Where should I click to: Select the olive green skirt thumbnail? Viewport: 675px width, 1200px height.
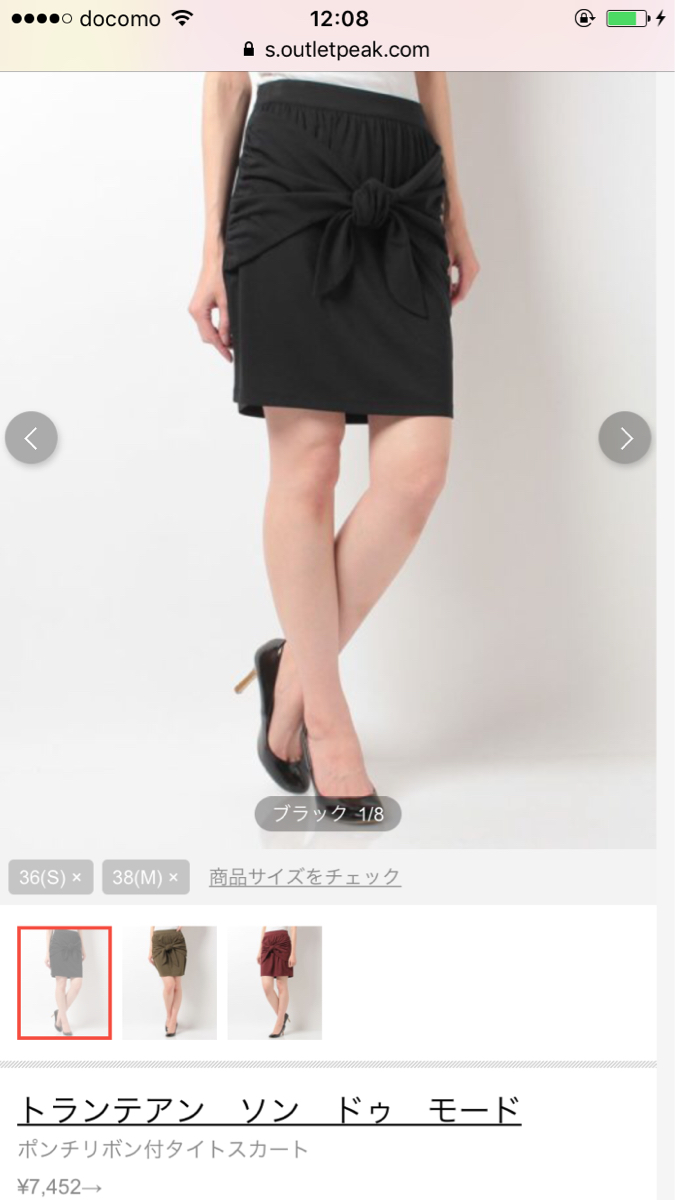169,982
